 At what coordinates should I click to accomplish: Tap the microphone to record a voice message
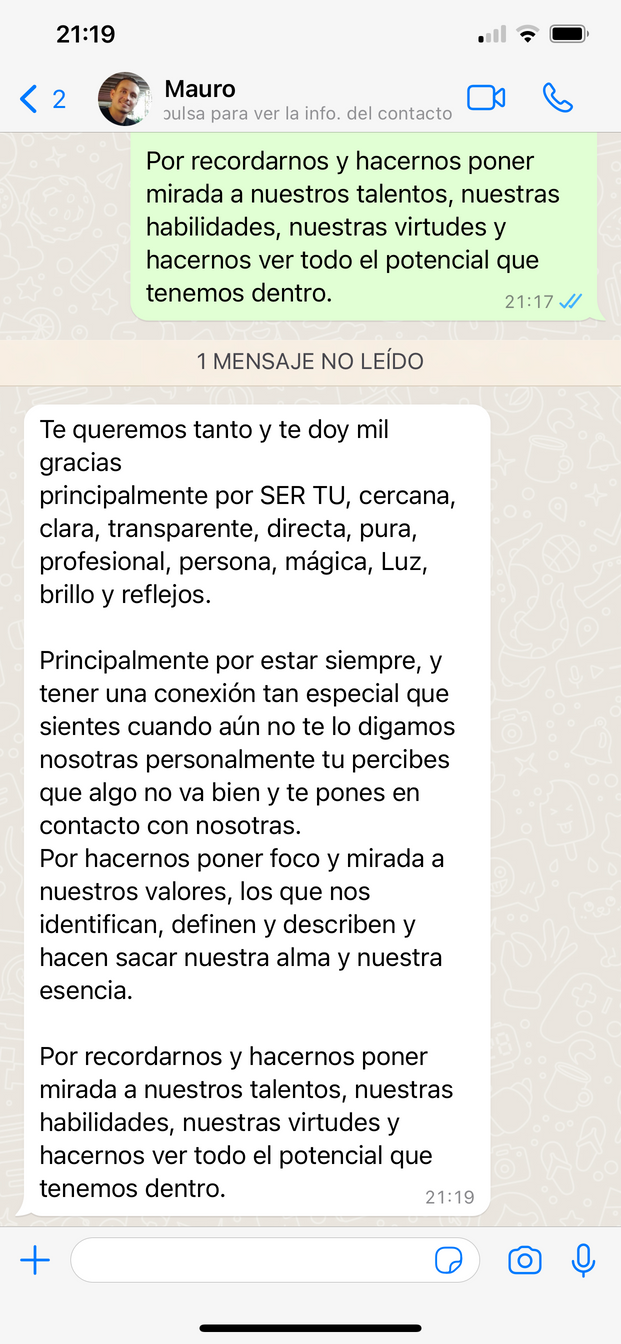pos(583,1260)
